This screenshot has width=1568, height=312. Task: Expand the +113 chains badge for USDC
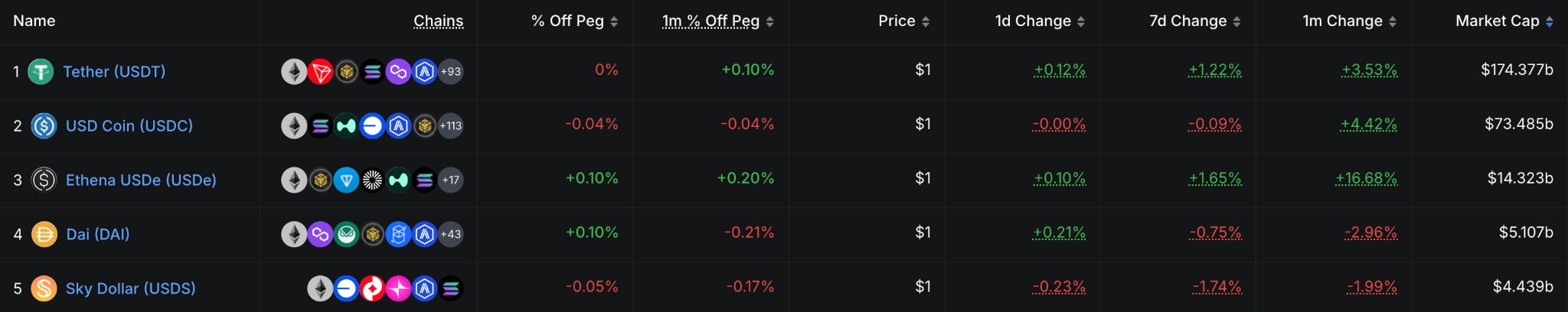click(x=451, y=126)
